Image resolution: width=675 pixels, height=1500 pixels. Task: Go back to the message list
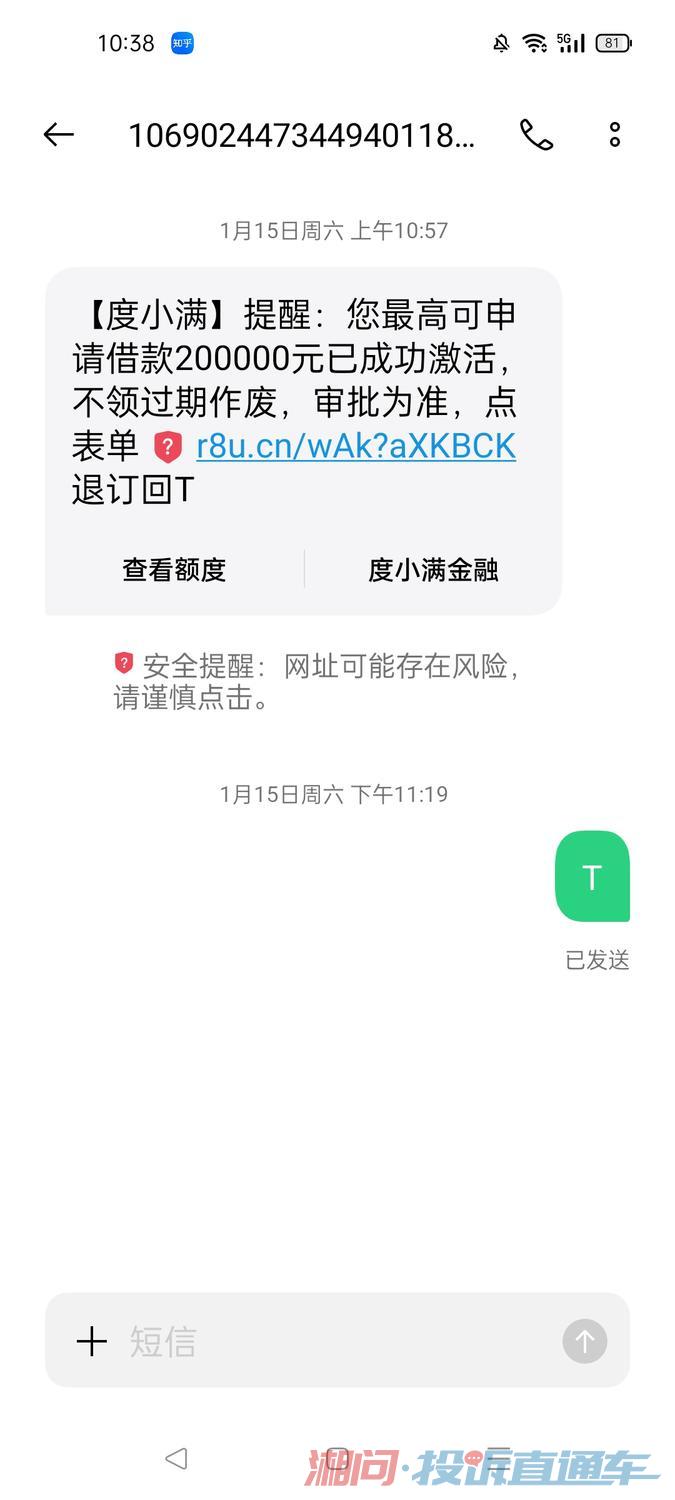59,135
